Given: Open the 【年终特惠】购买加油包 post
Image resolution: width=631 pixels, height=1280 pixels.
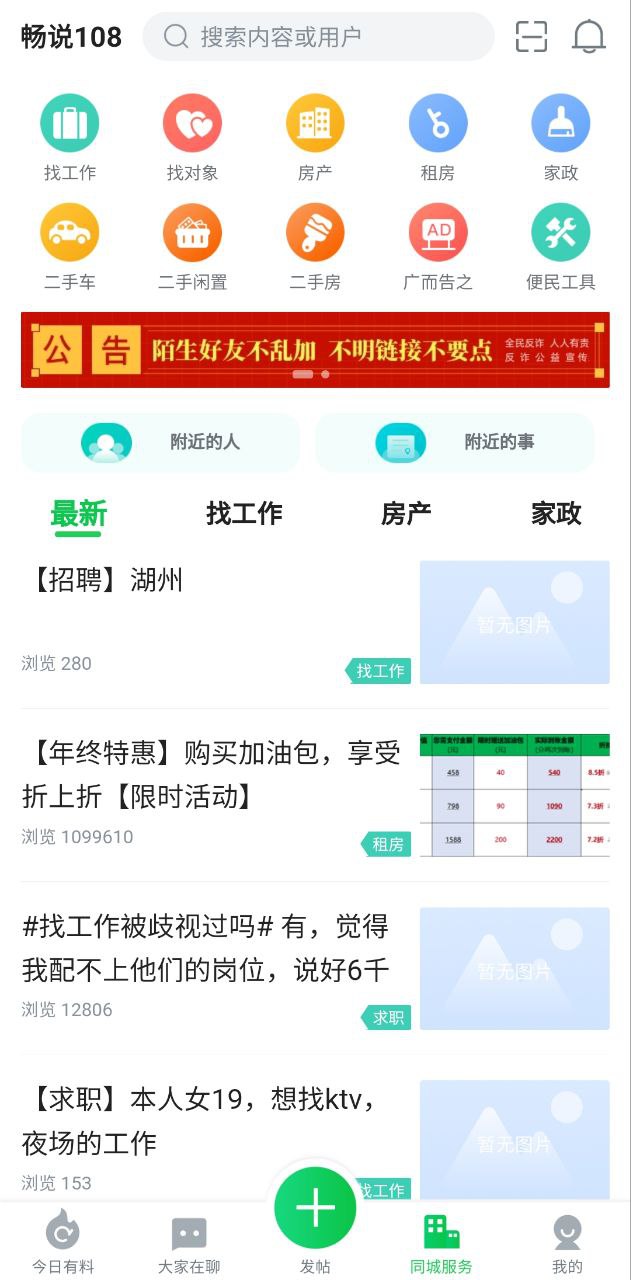Looking at the screenshot, I should point(315,795).
